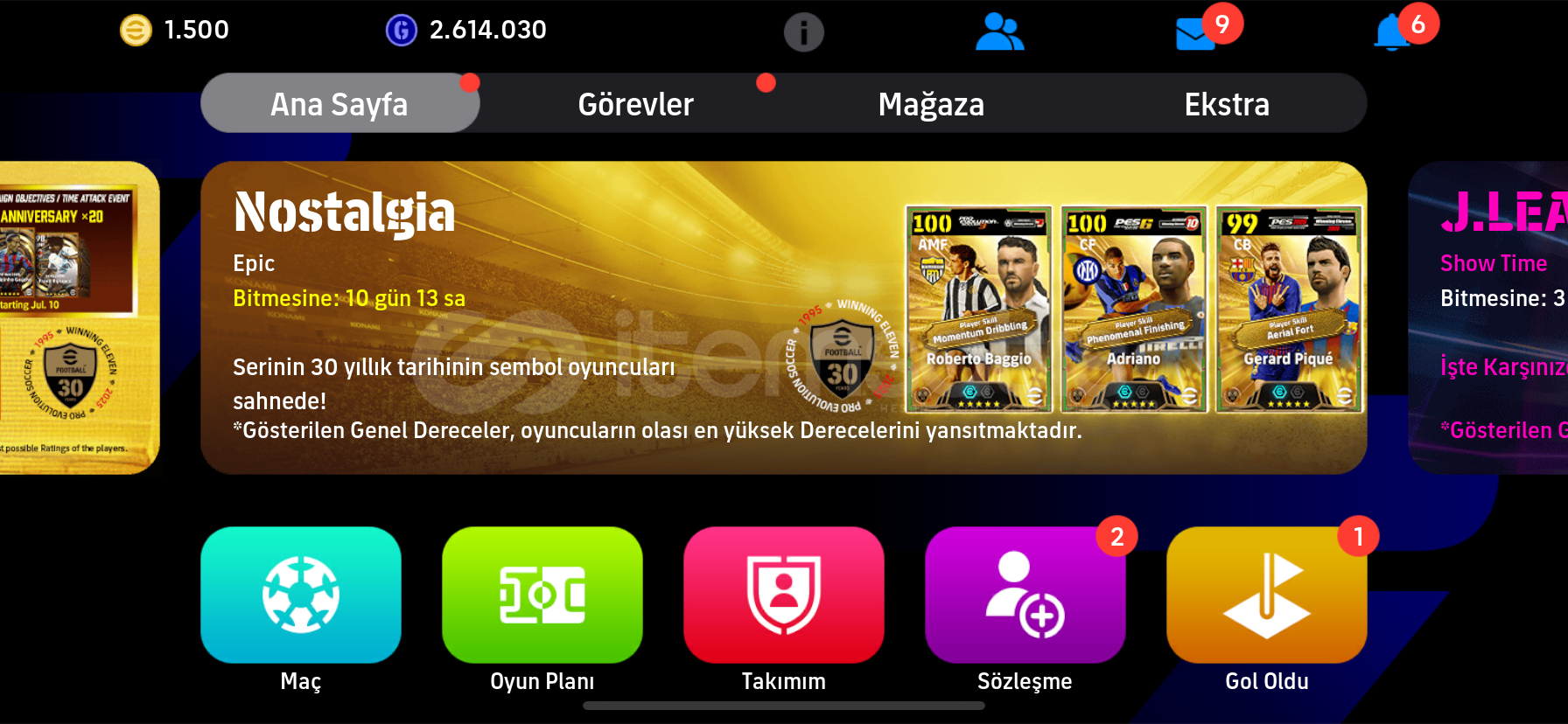Open the notifications bell
This screenshot has height=724, width=1568.
pyautogui.click(x=1393, y=33)
